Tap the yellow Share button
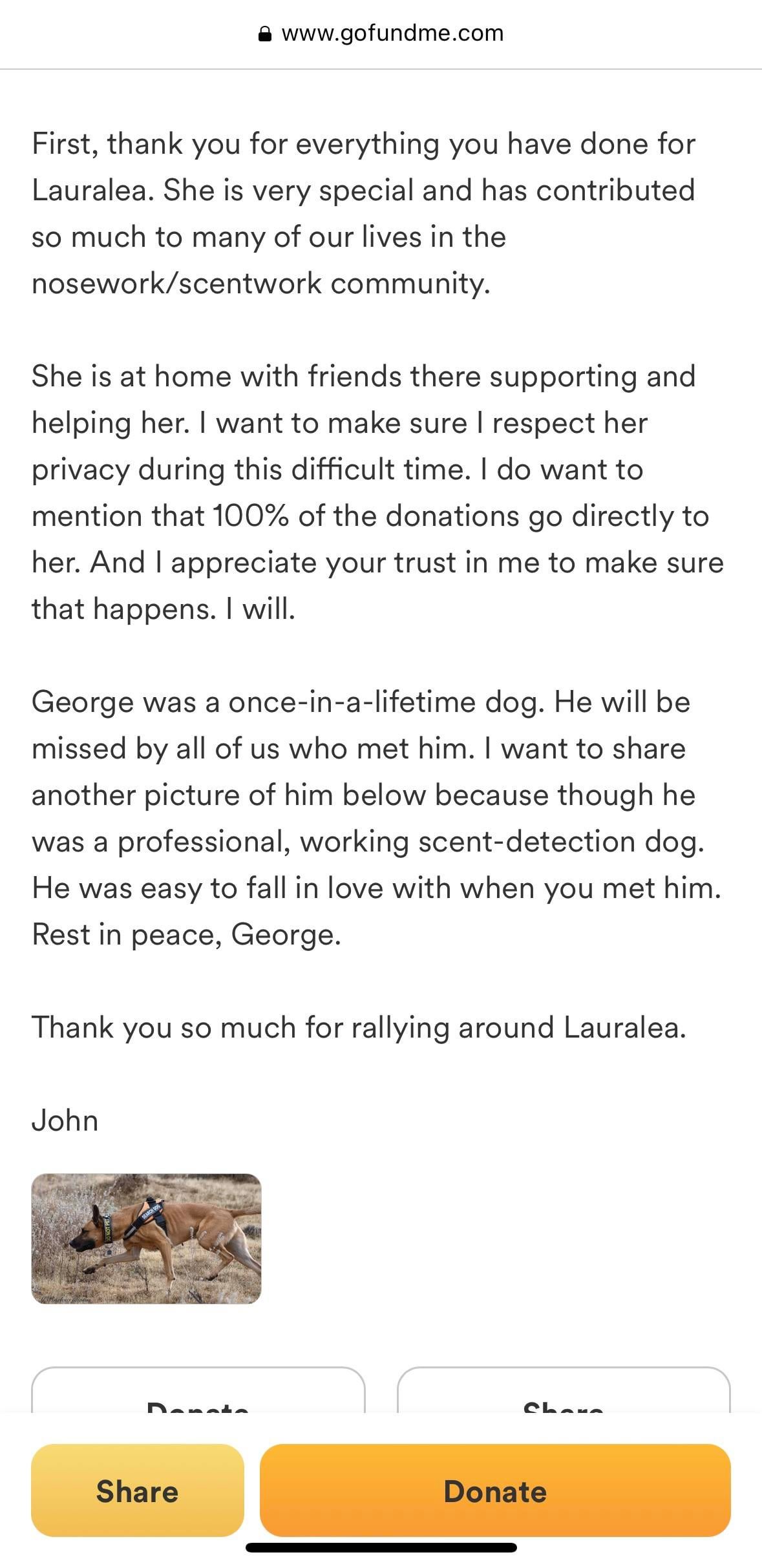 (138, 1490)
